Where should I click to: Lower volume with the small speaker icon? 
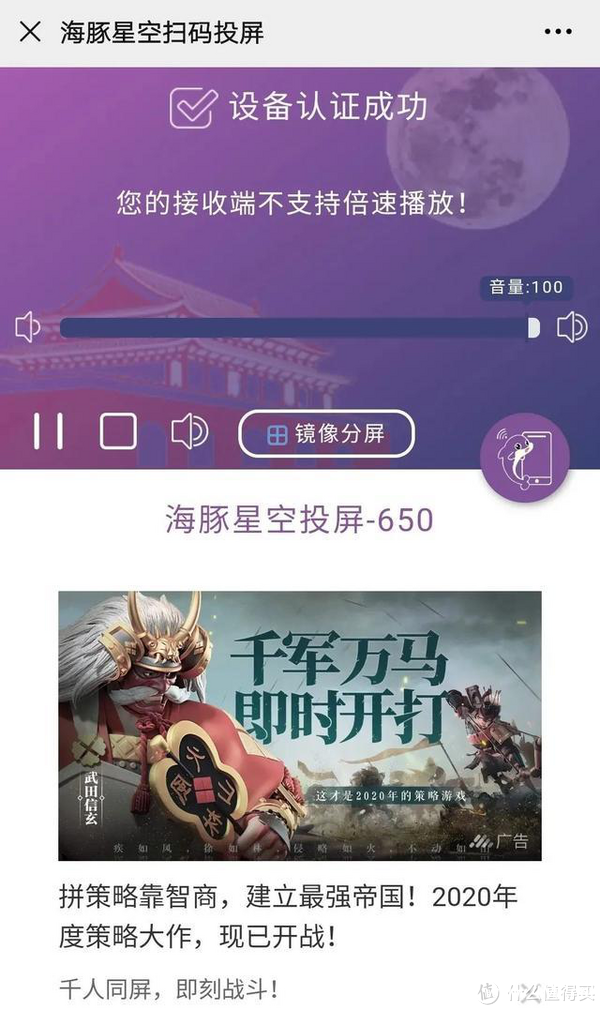coord(27,327)
